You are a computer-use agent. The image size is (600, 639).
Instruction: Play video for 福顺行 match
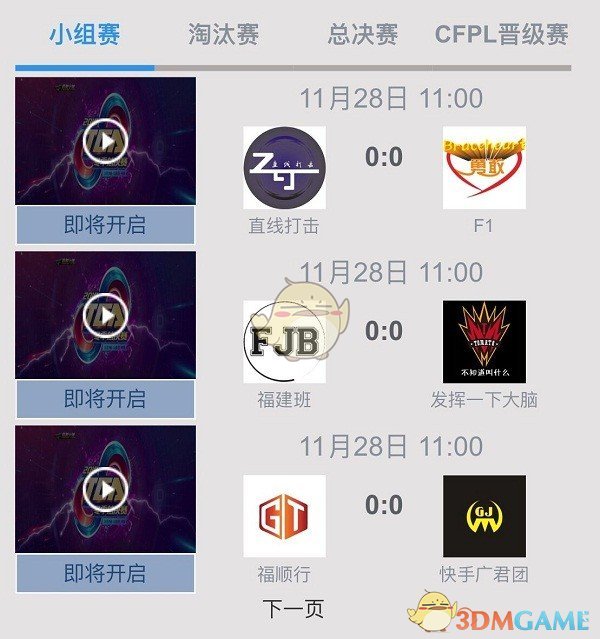click(x=105, y=489)
